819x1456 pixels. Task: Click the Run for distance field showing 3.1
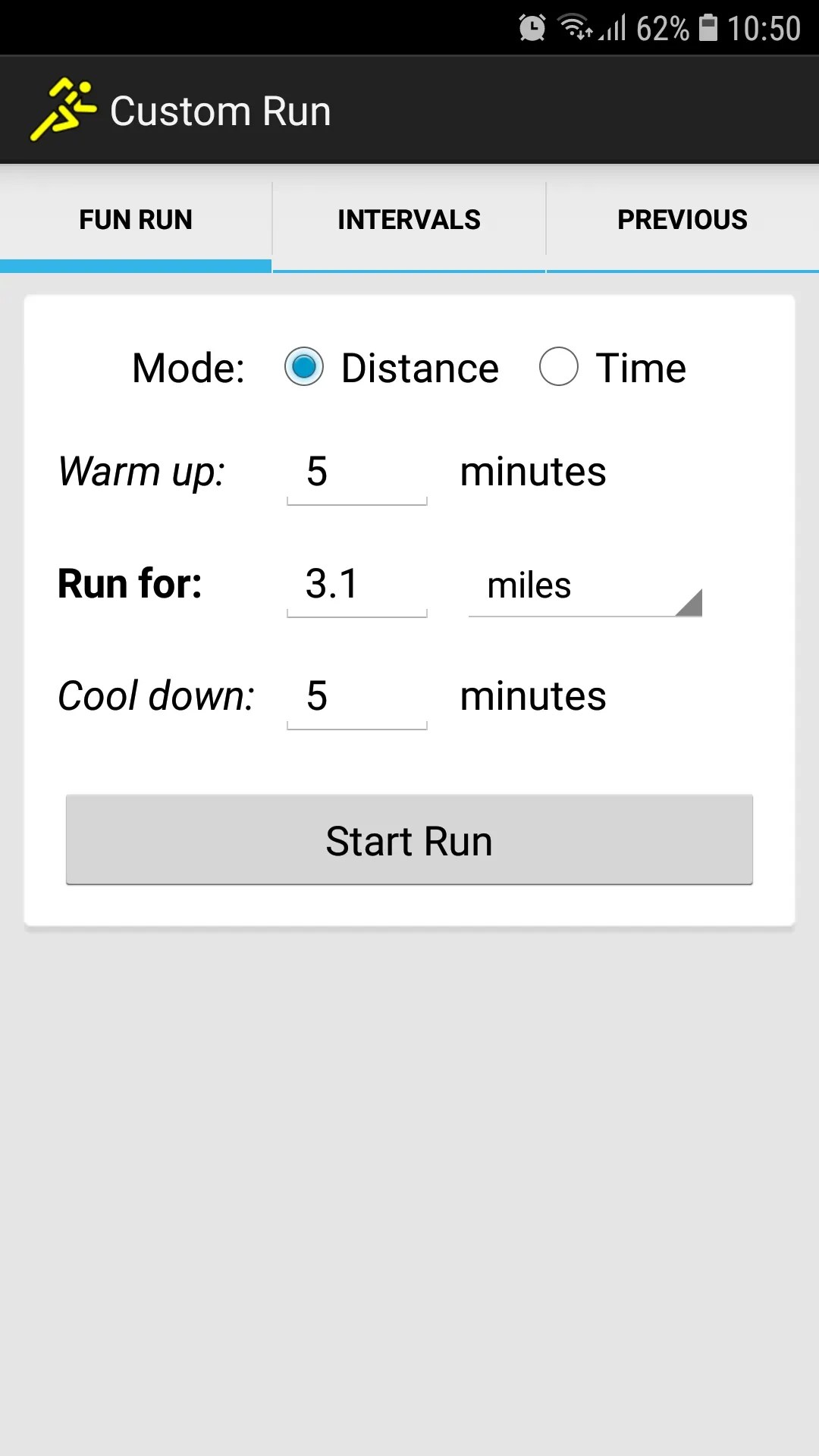(356, 584)
